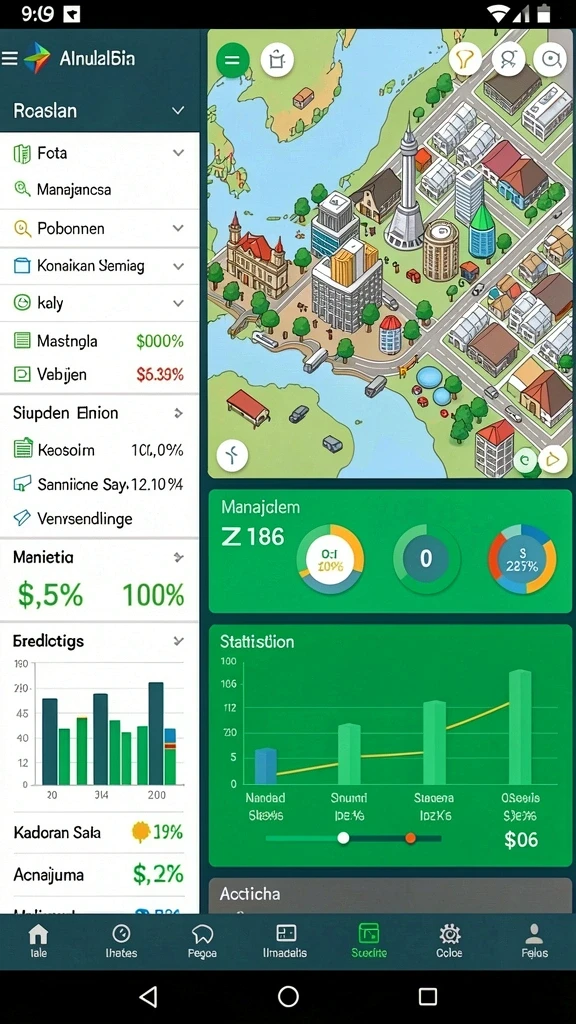Viewport: 576px width, 1024px height.
Task: Tap the target locate icon on map
Action: pos(550,60)
